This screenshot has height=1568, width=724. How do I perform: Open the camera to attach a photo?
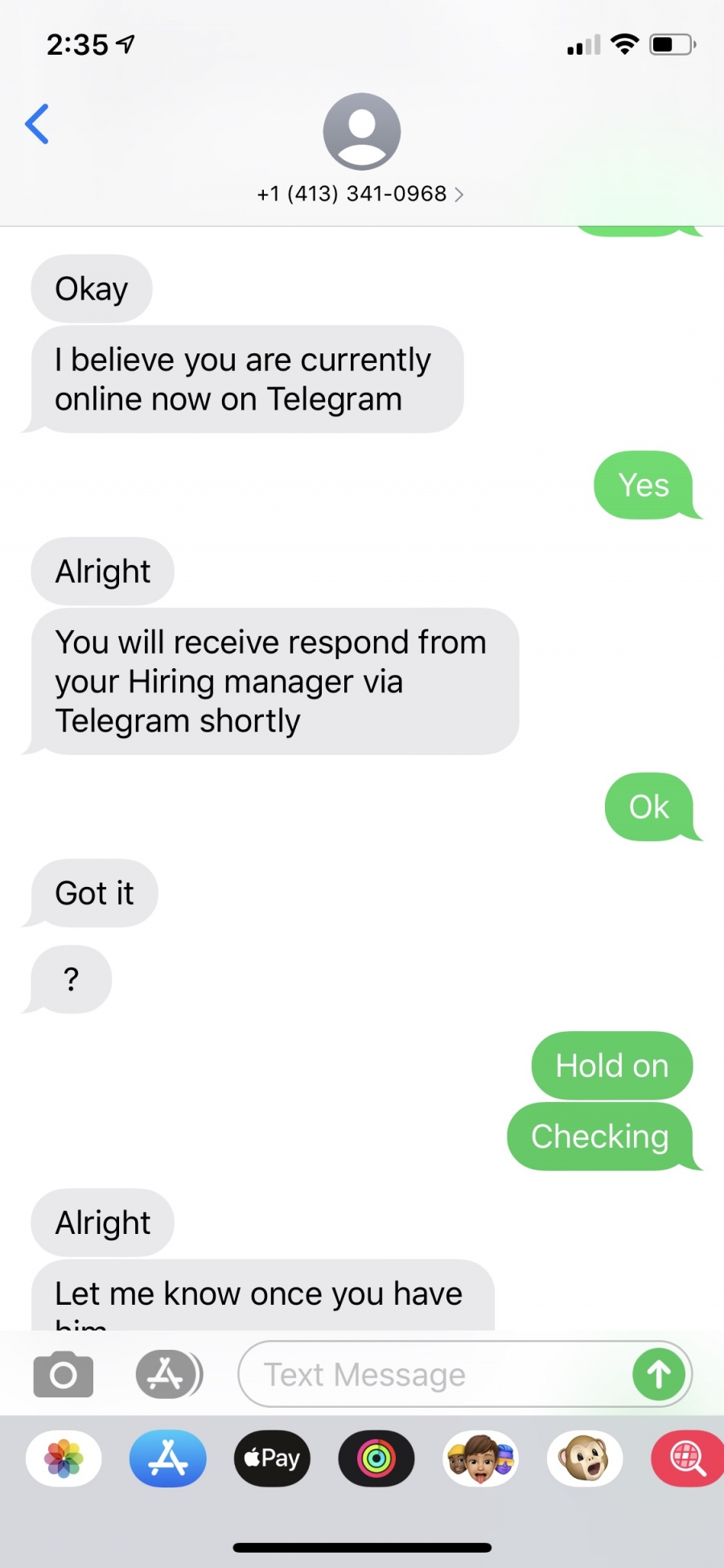click(64, 1374)
